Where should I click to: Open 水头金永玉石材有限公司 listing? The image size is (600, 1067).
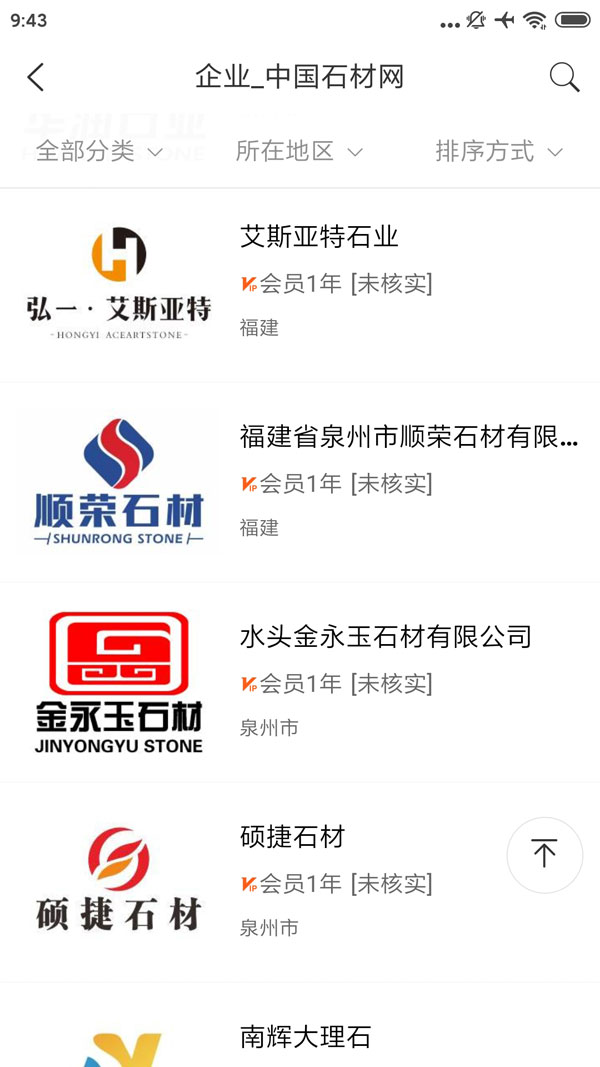(385, 637)
